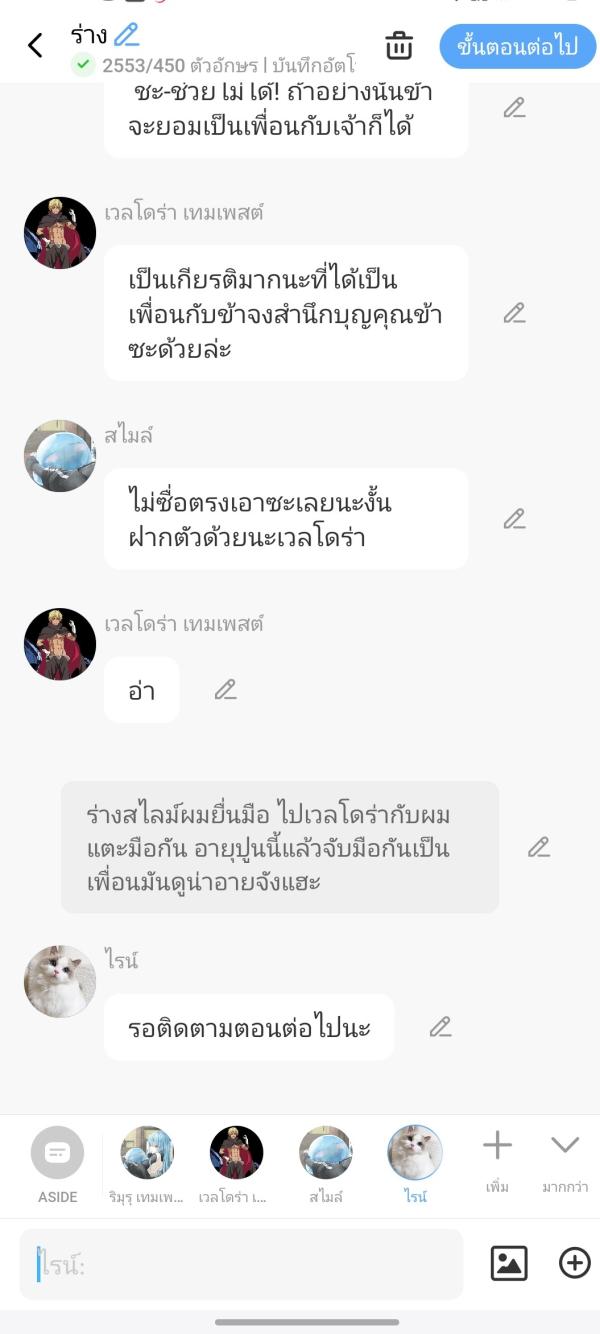Open the circled plus menu beside the input
600x1334 pixels.
coord(575,1263)
